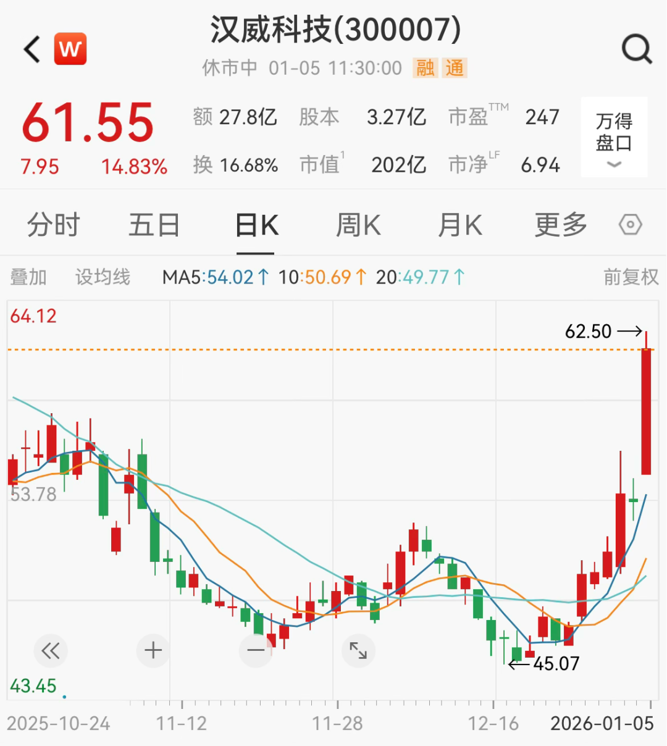Tap the red W Wind logo badge
This screenshot has width=667, height=746.
[70, 48]
